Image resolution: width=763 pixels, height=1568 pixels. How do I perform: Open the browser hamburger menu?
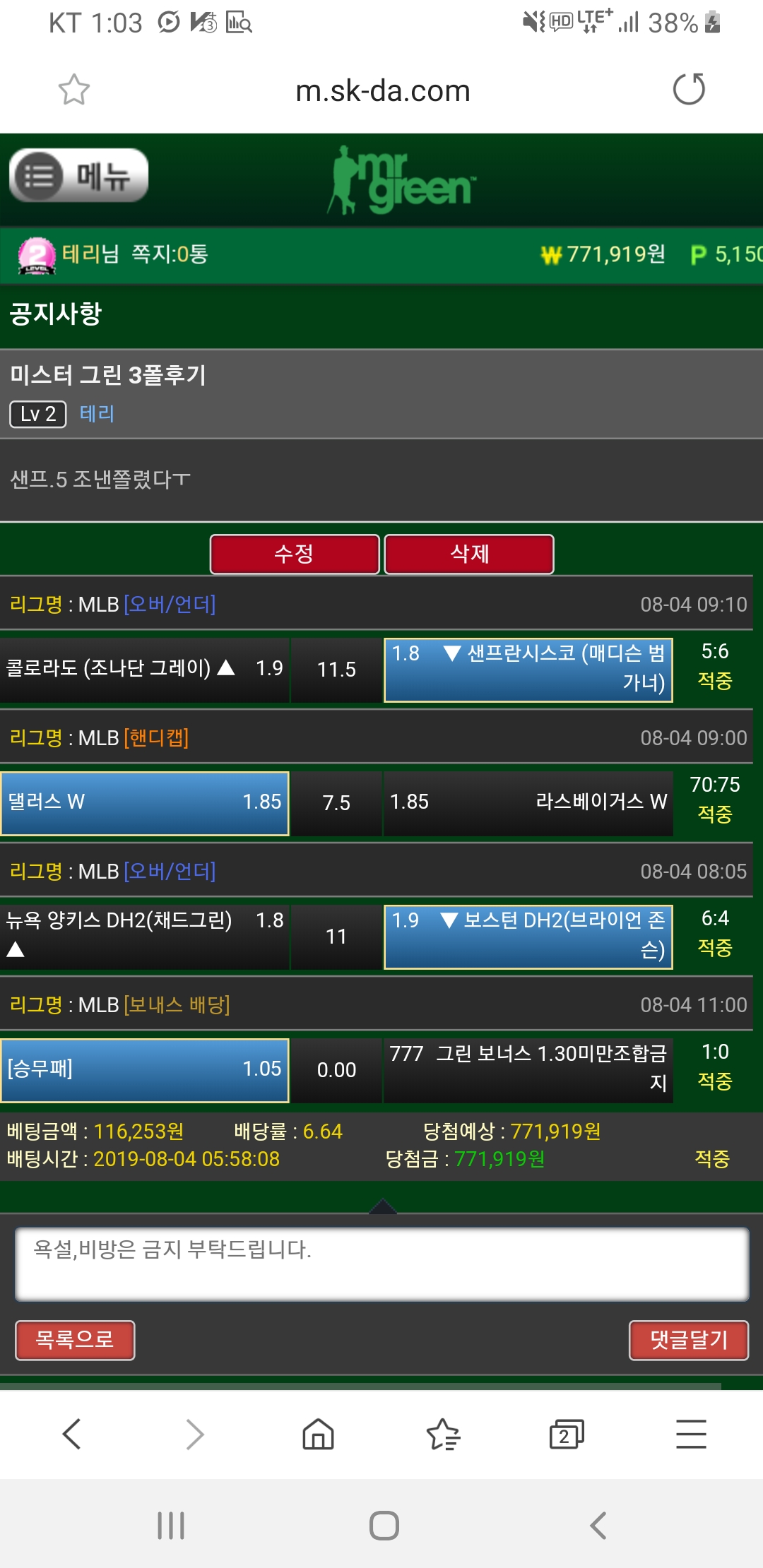690,1435
